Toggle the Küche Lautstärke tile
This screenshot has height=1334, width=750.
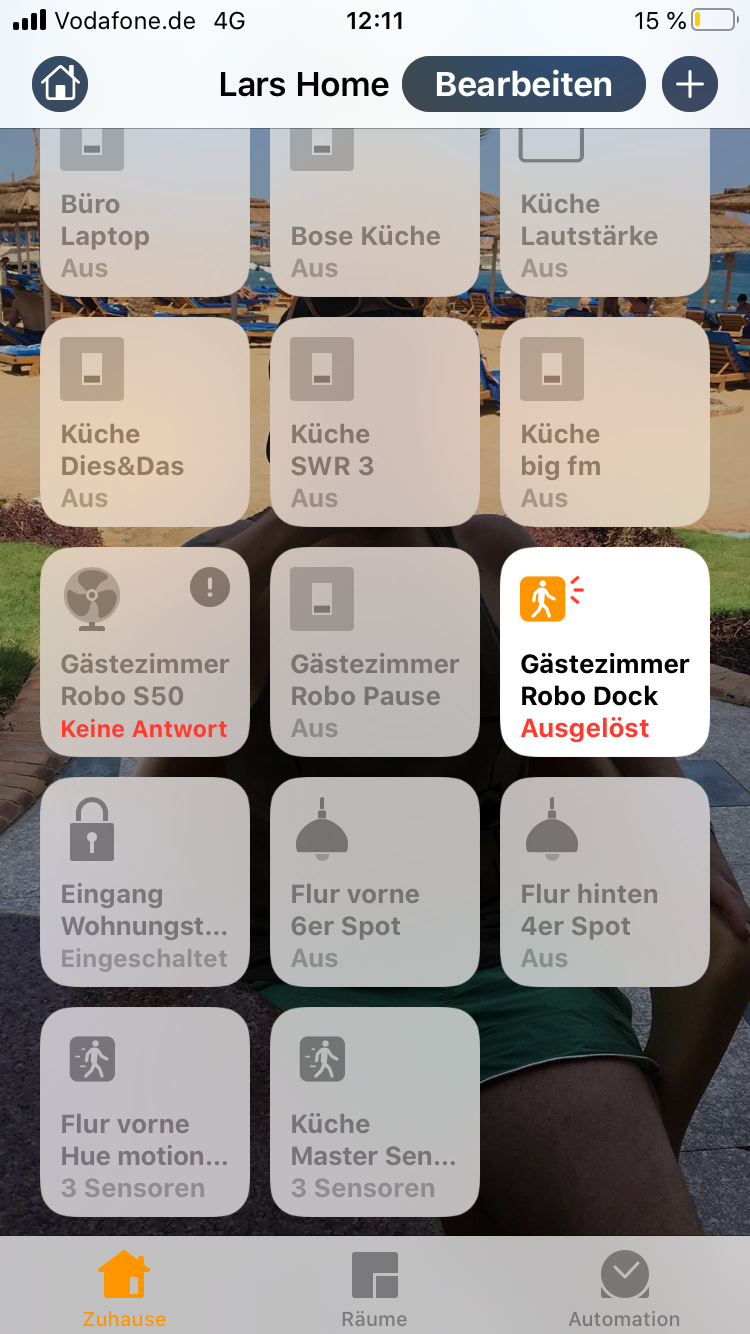tap(604, 214)
